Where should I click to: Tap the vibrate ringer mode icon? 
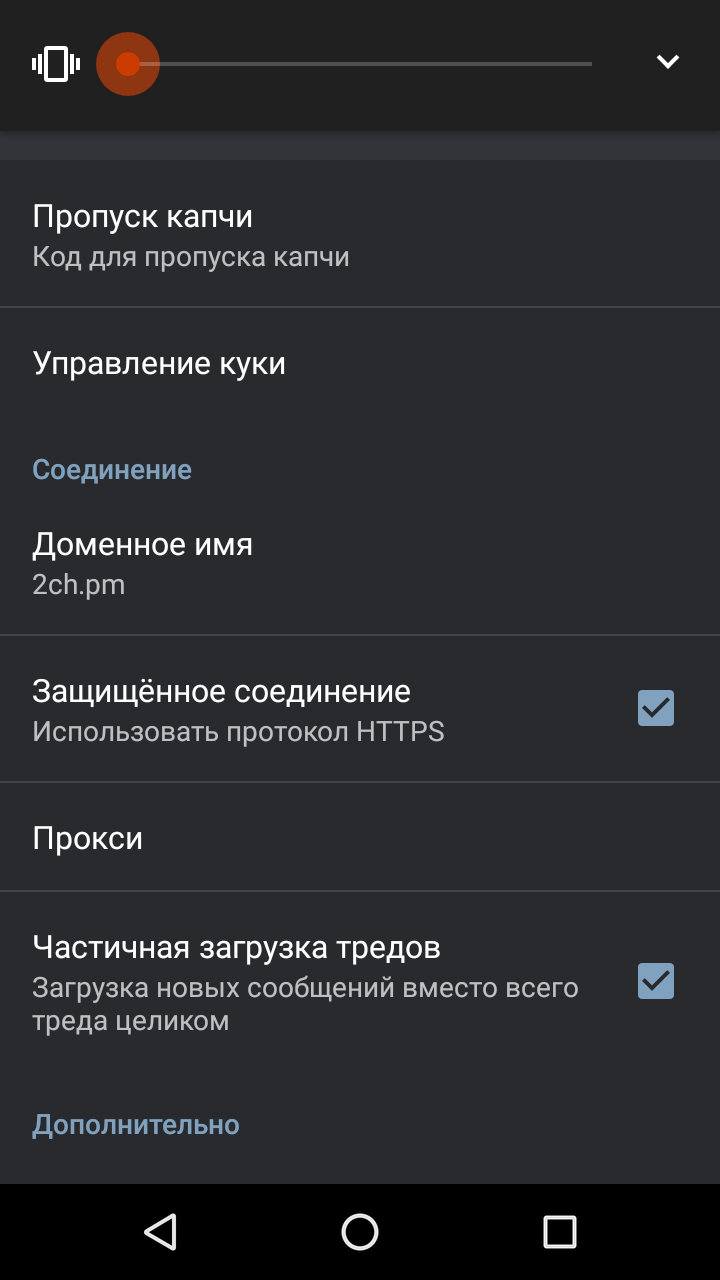pos(56,64)
